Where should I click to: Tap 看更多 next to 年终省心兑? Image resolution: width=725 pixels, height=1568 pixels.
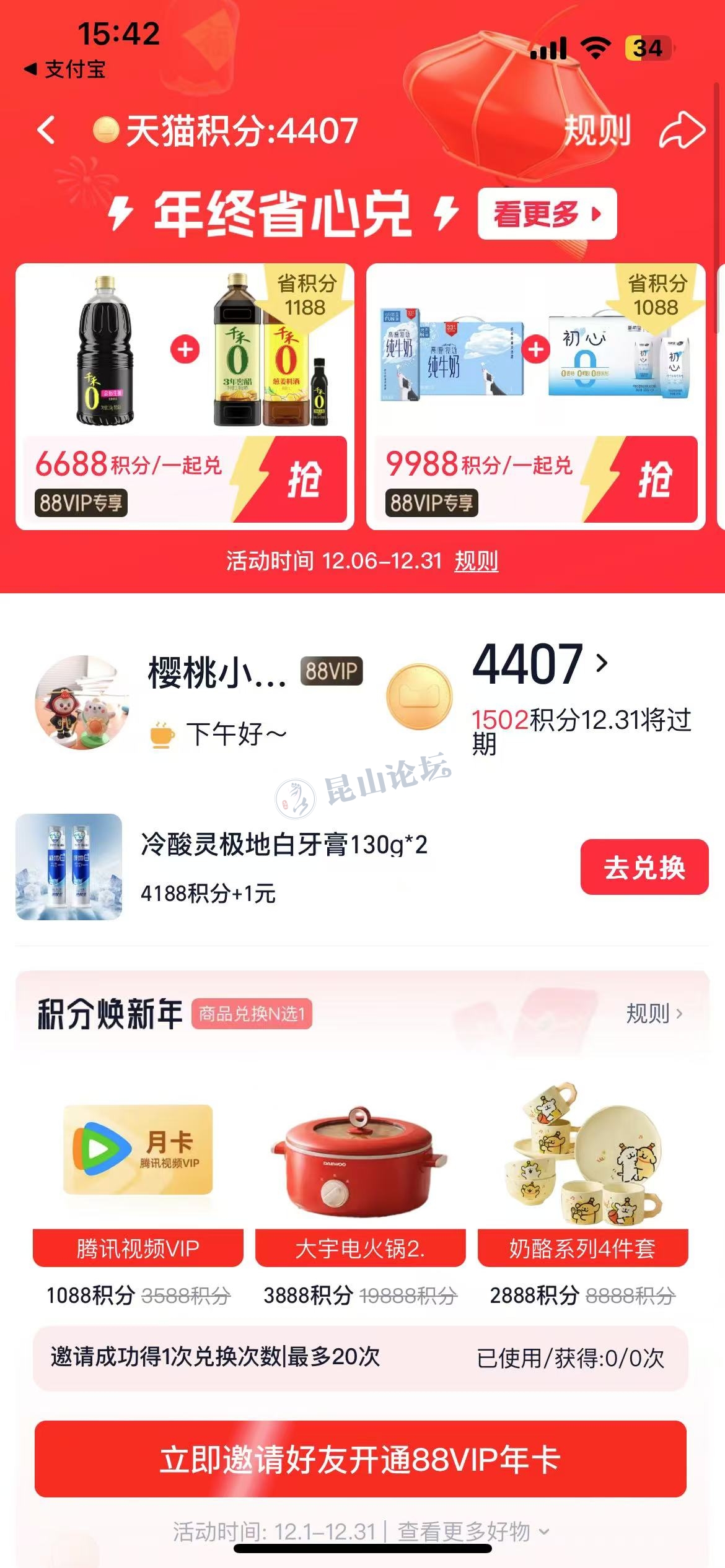(x=547, y=214)
